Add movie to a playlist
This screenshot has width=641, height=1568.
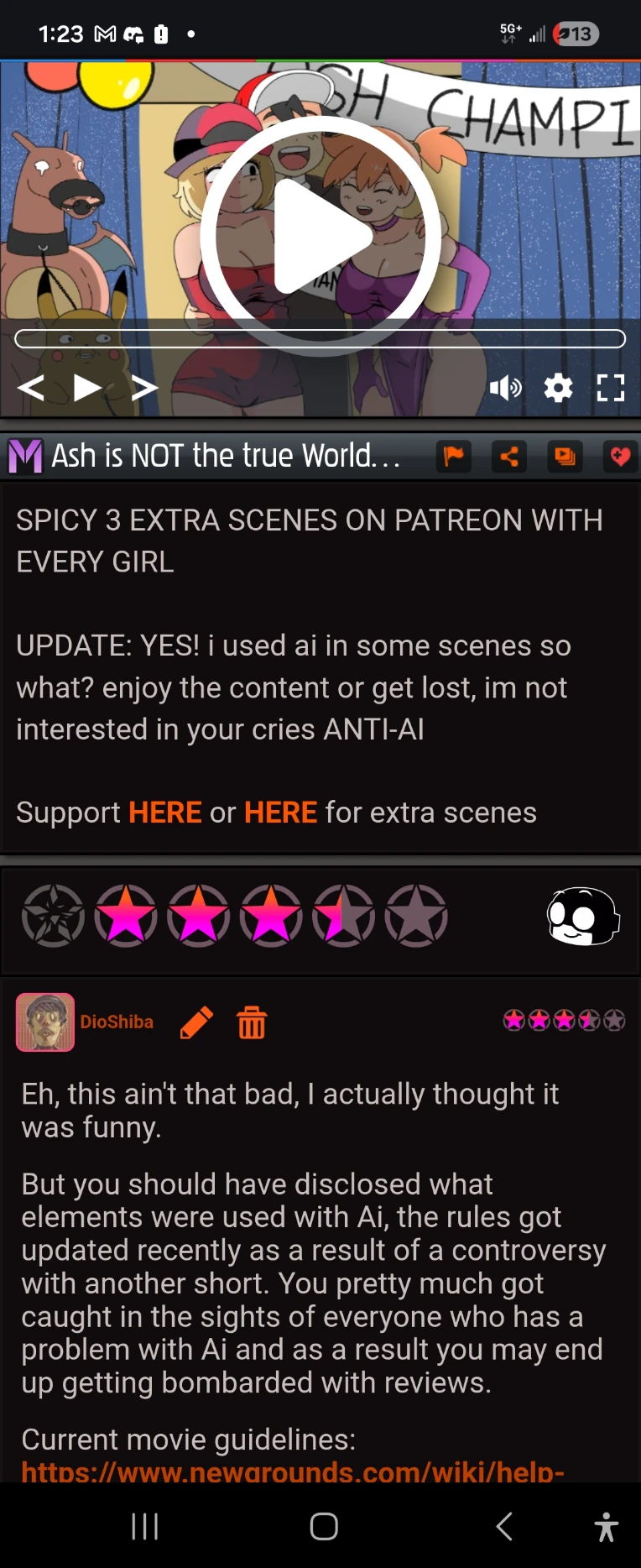pyautogui.click(x=565, y=457)
